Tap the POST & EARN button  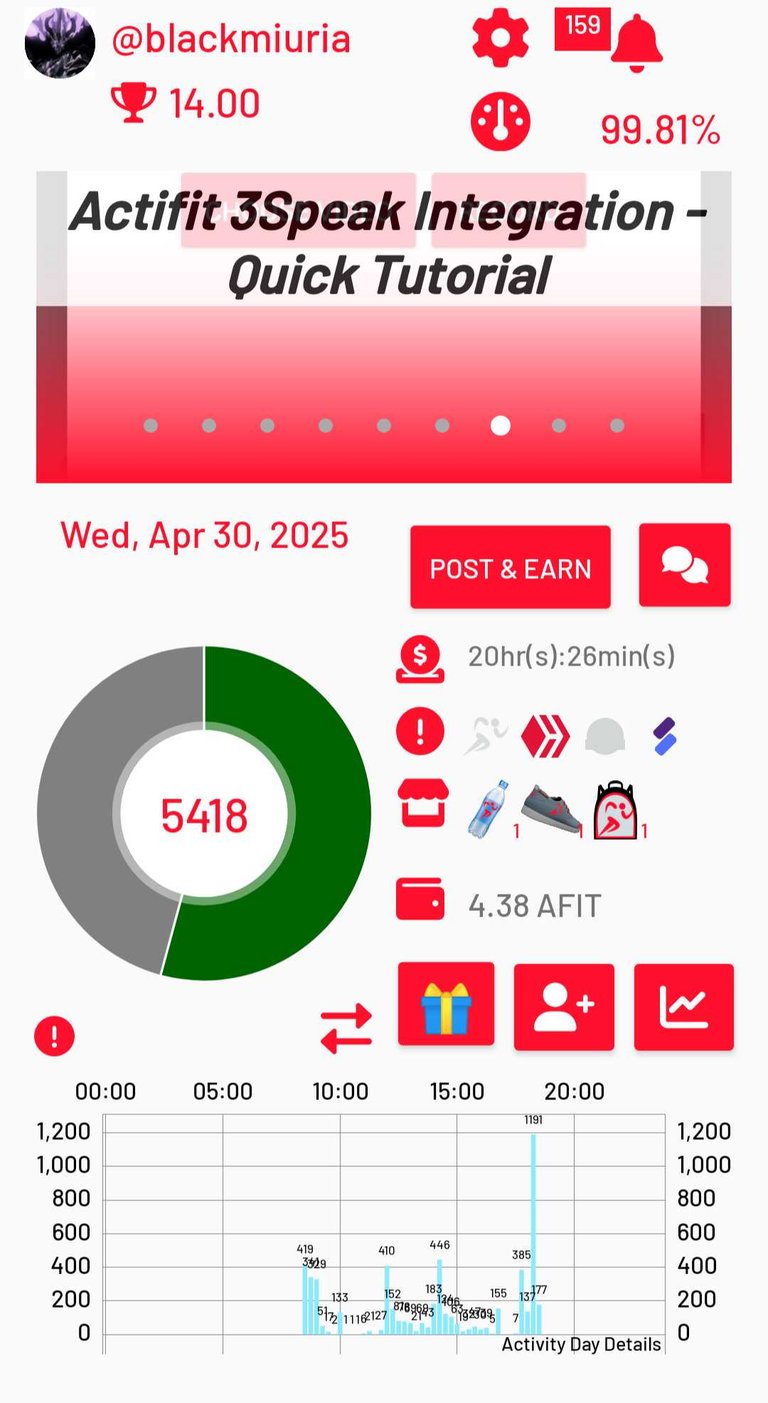510,567
